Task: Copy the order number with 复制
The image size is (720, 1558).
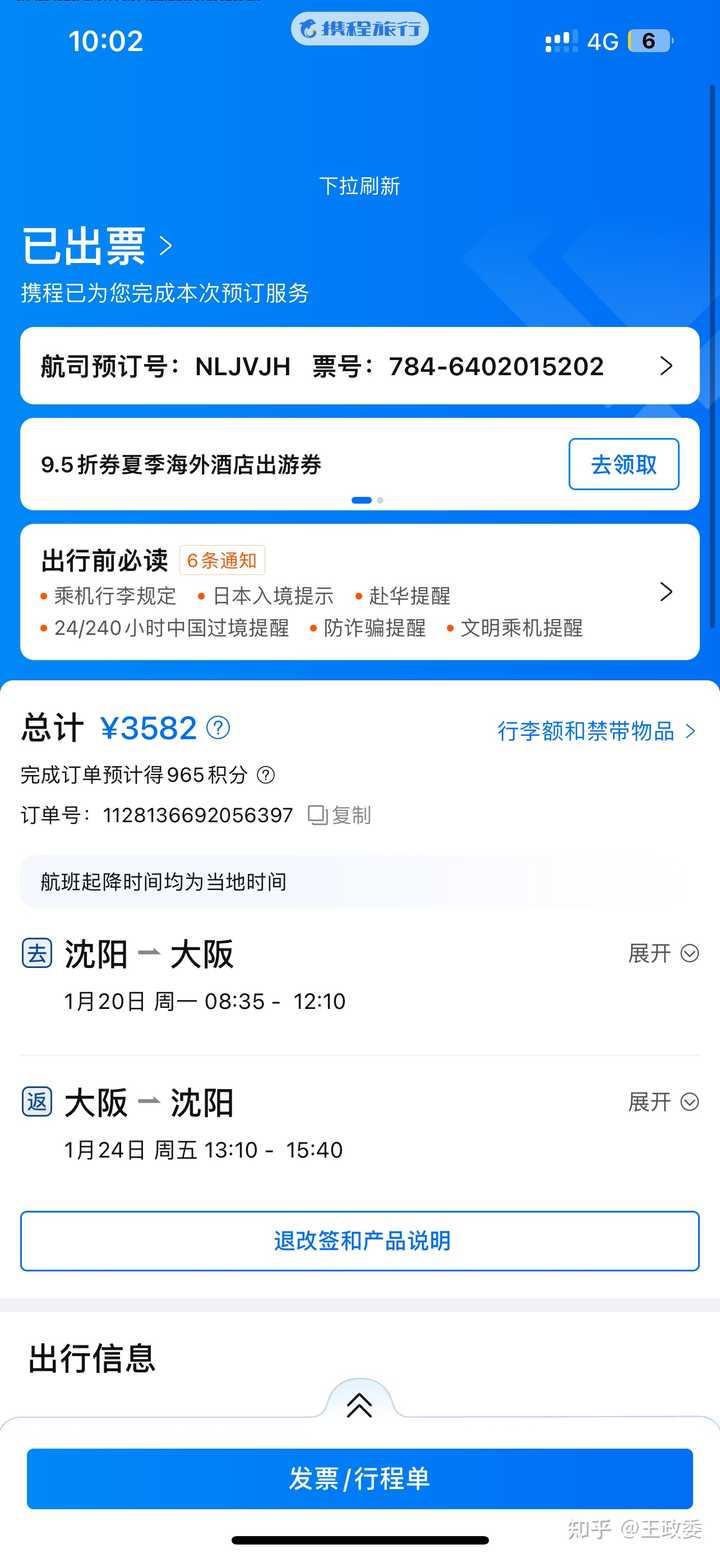Action: coord(340,815)
